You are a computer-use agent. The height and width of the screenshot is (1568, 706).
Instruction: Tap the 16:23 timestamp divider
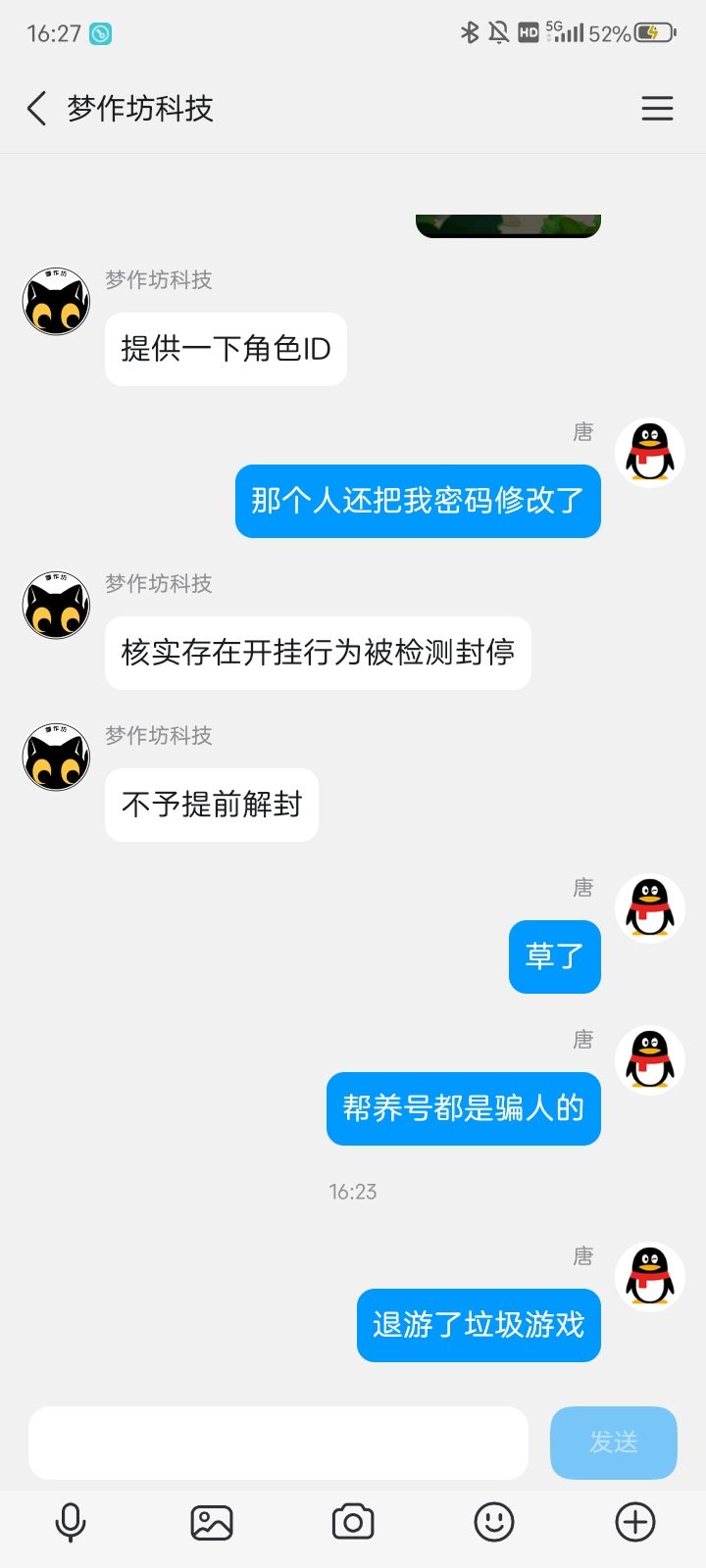pyautogui.click(x=352, y=1191)
